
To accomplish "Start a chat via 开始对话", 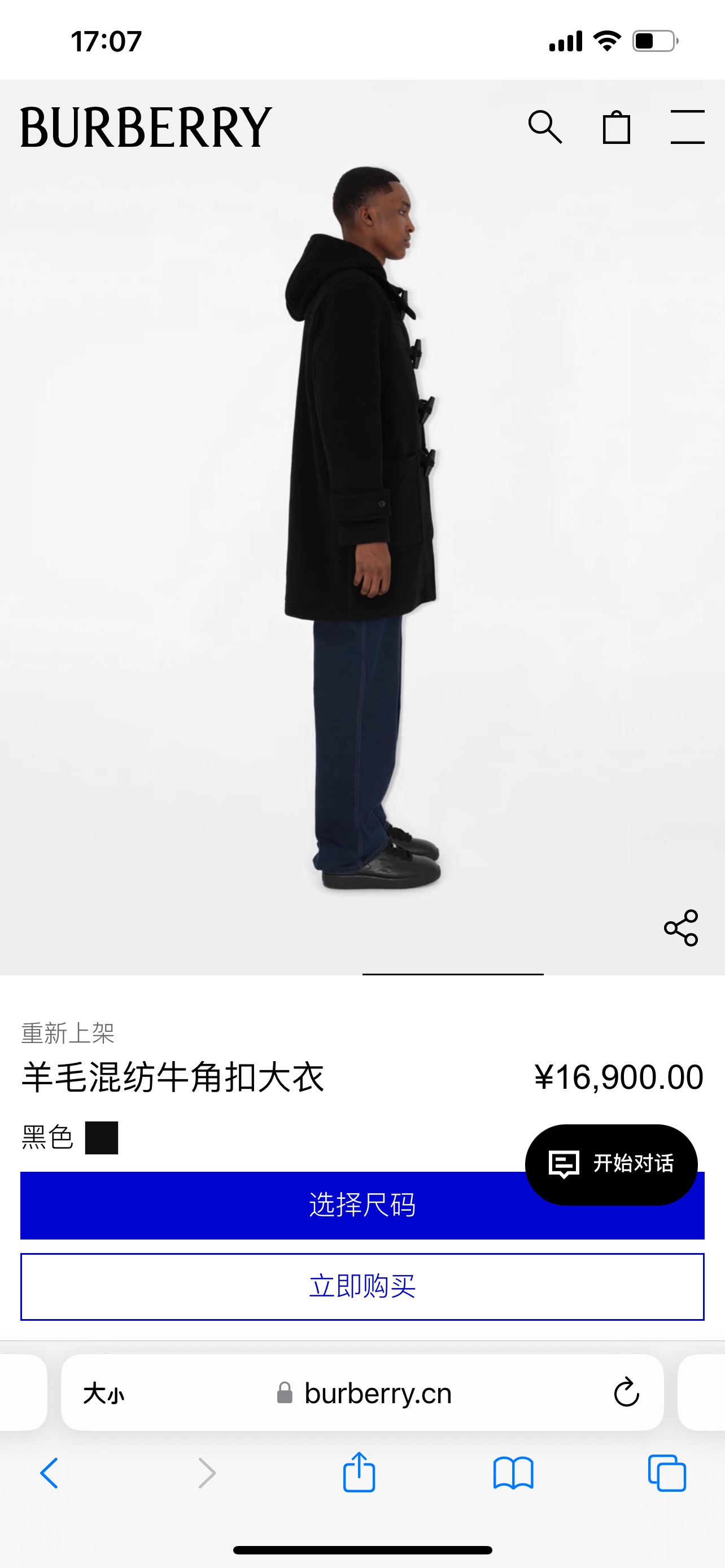I will (611, 1164).
